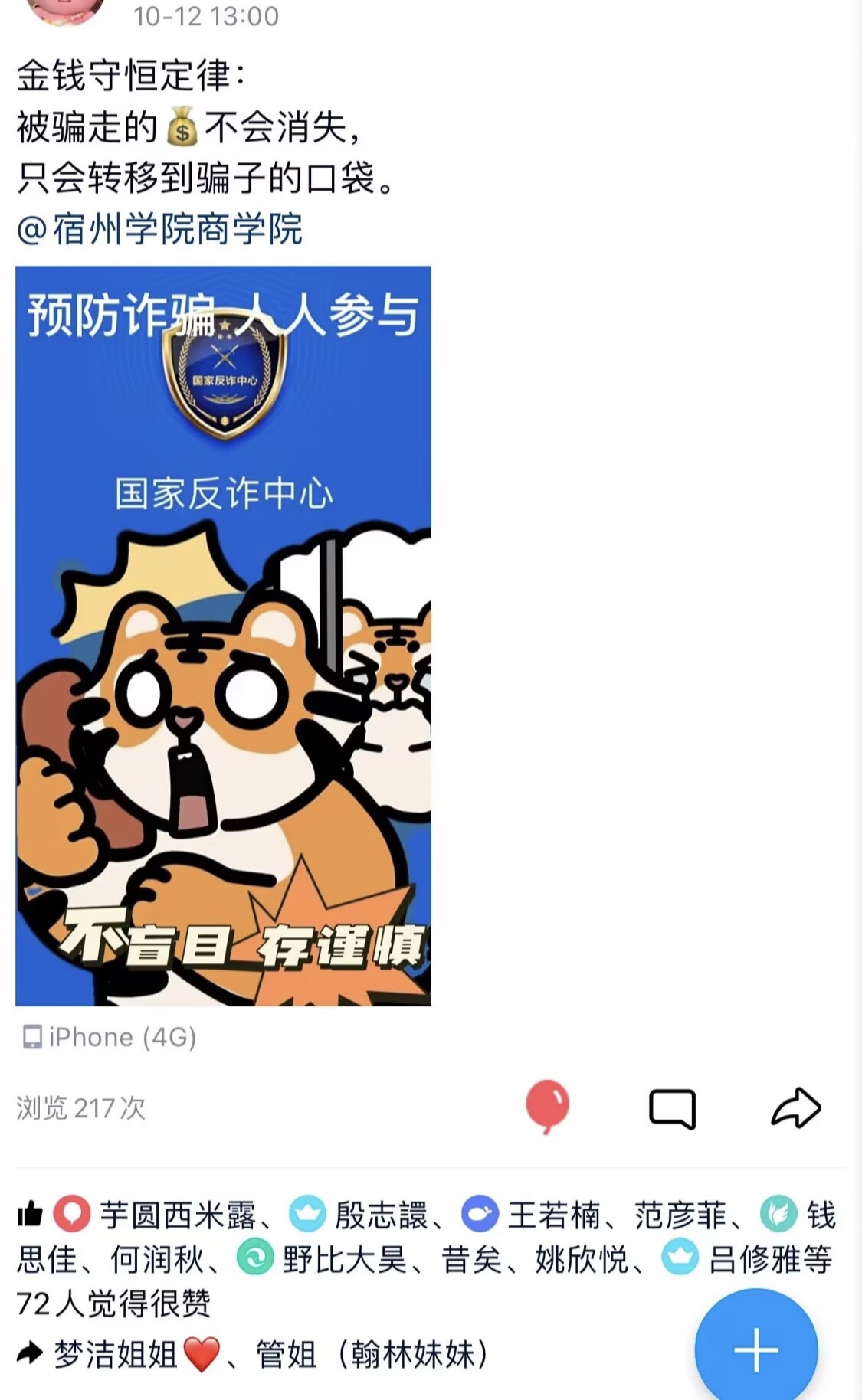Open the comment bubble icon

click(x=672, y=1108)
